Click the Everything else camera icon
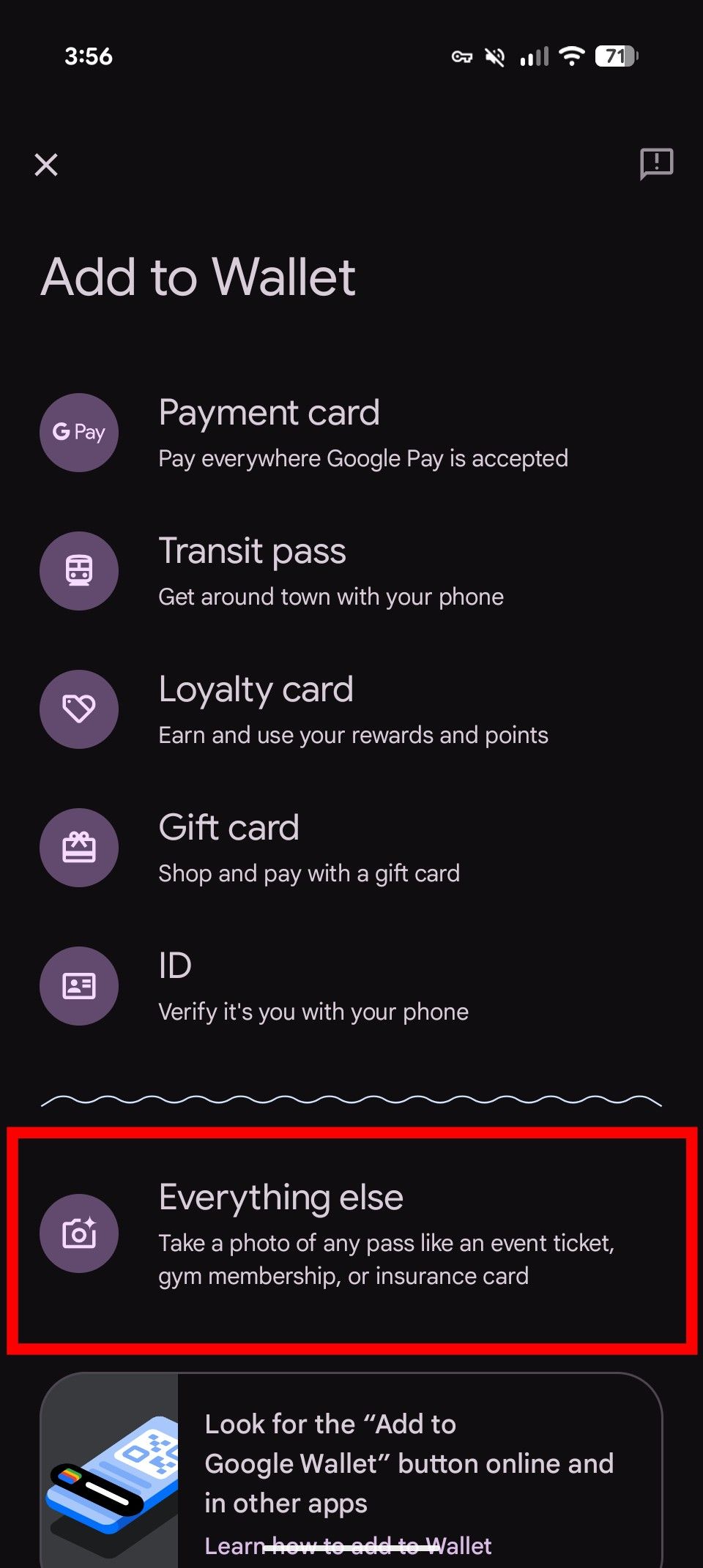 tap(81, 1233)
